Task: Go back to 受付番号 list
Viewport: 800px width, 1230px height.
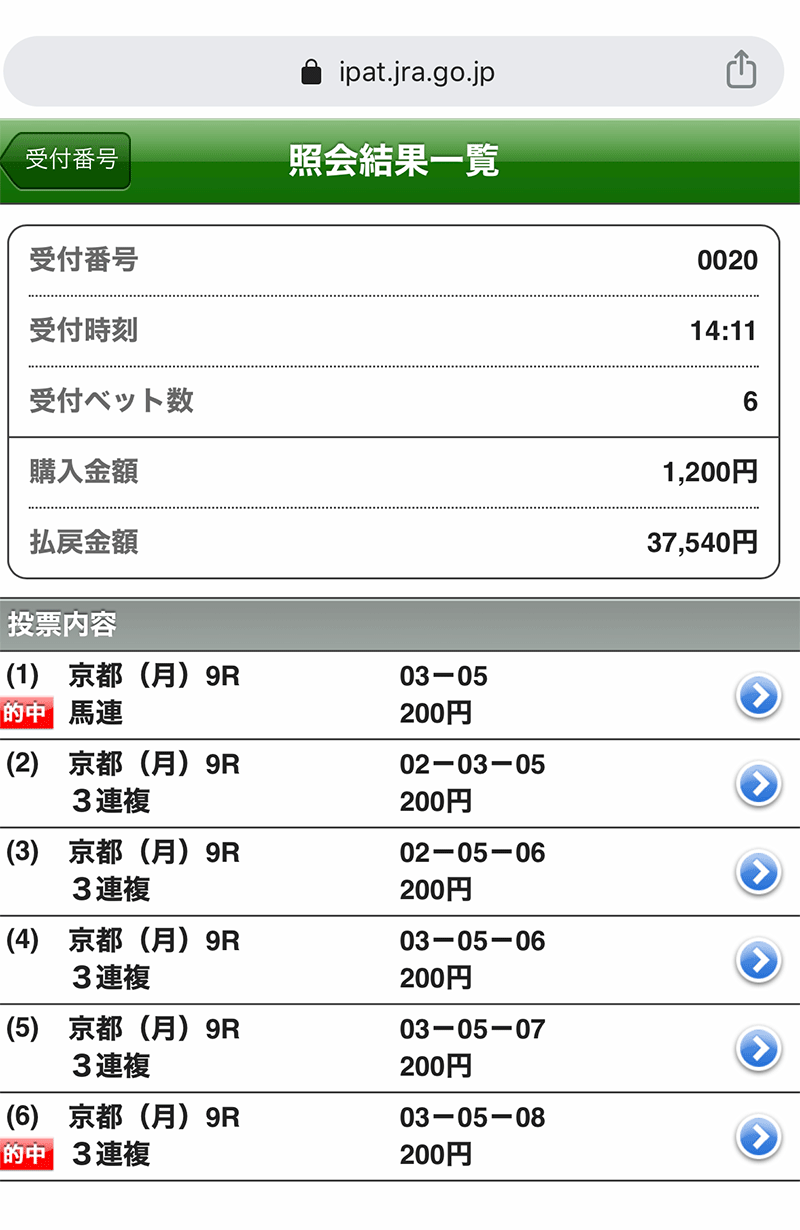Action: (68, 160)
